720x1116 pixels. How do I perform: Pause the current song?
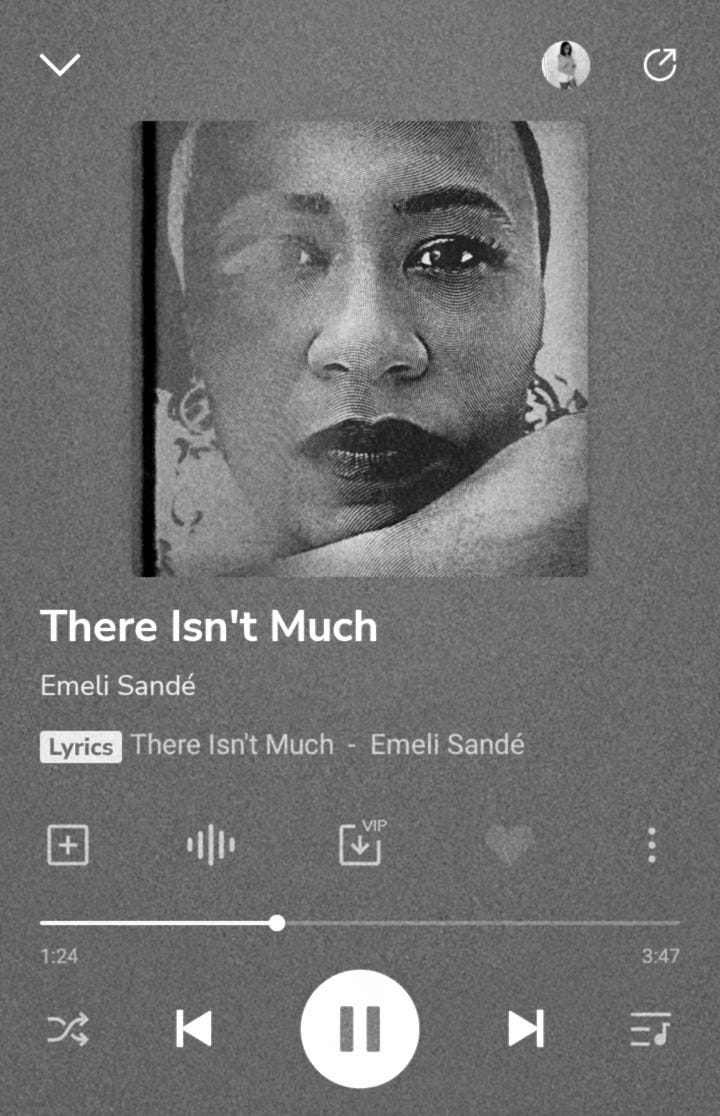(x=360, y=1029)
